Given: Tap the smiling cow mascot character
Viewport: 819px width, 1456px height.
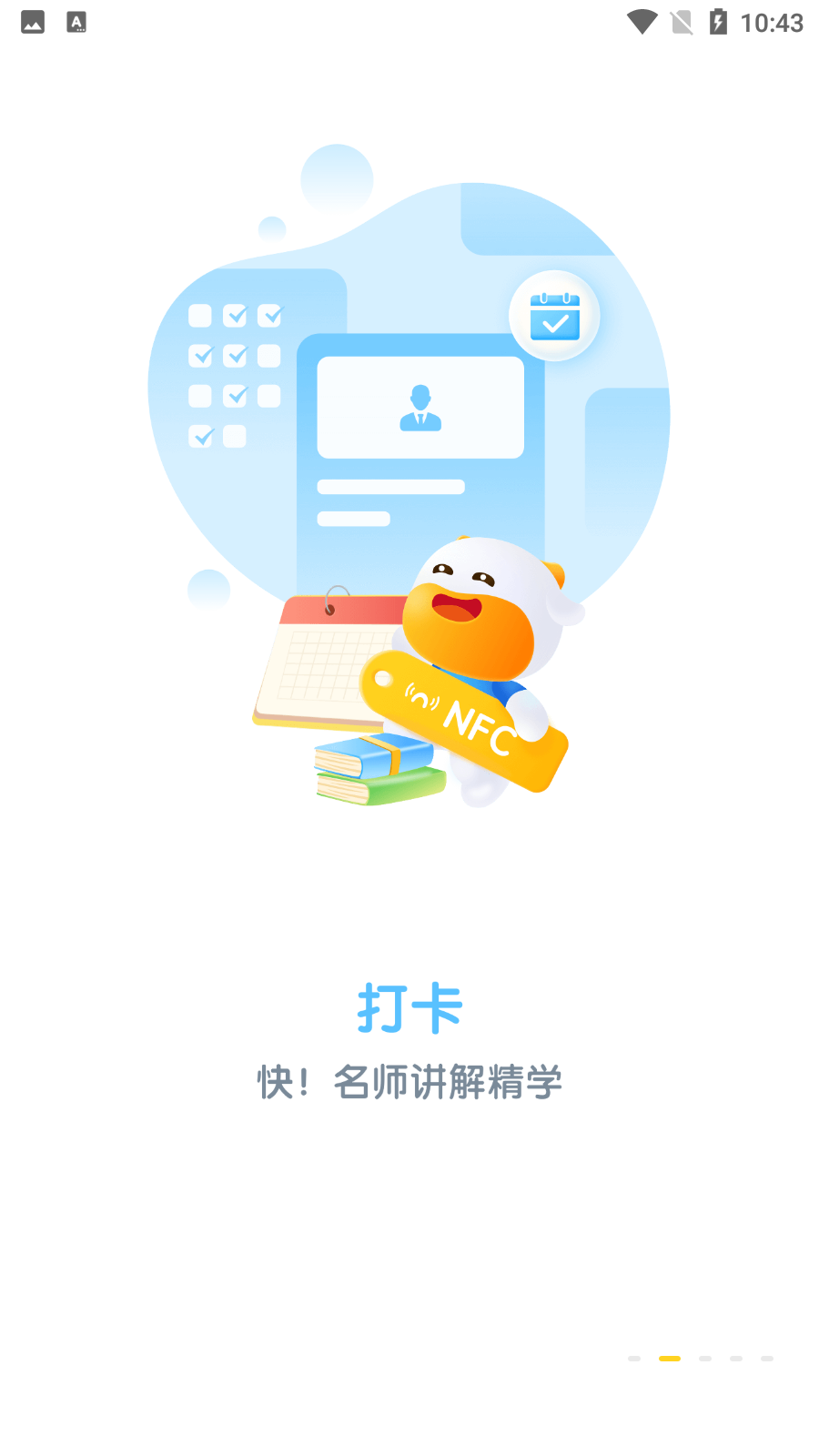Looking at the screenshot, I should (473, 601).
